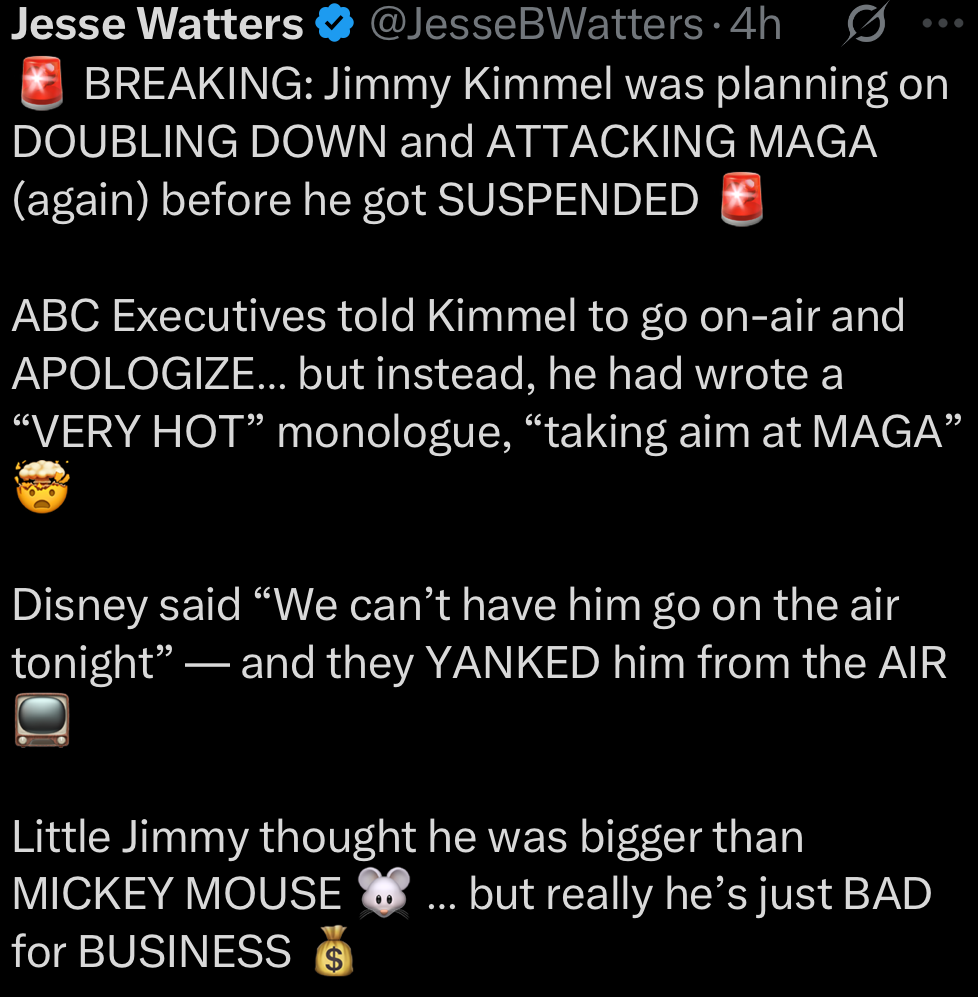Viewport: 978px width, 997px height.
Task: Tap the @JesseBWatters handle
Action: tap(536, 24)
